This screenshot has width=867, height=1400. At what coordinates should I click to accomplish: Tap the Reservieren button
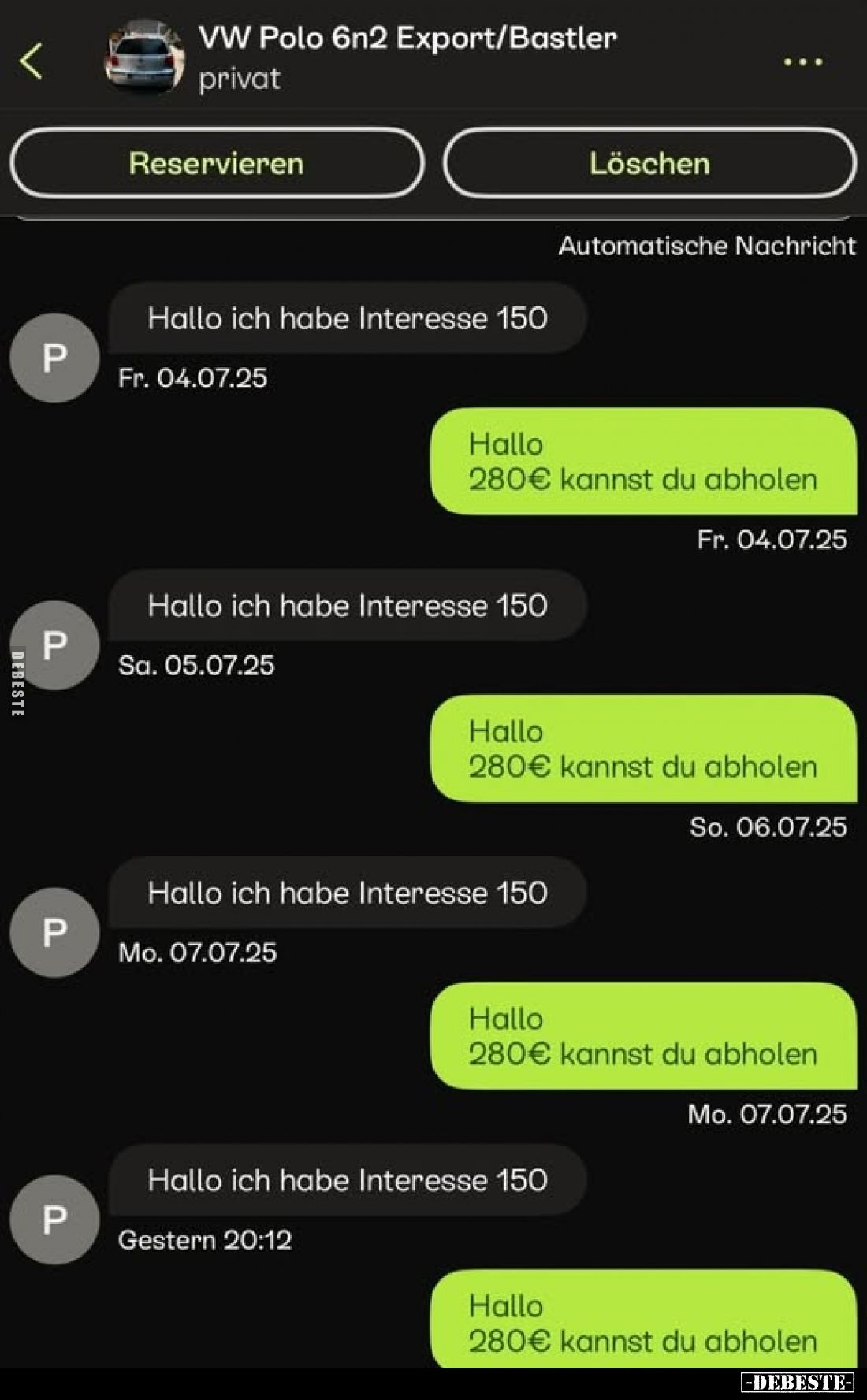(x=217, y=163)
